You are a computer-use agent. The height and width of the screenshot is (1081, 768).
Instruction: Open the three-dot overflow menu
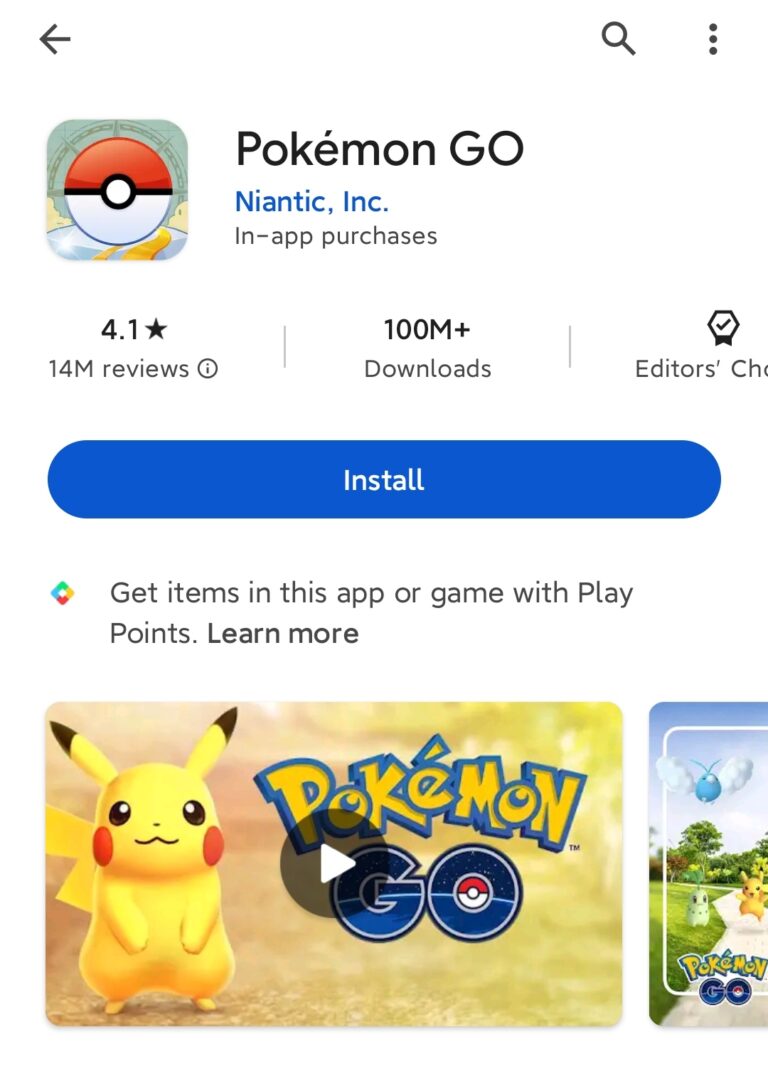click(x=712, y=39)
